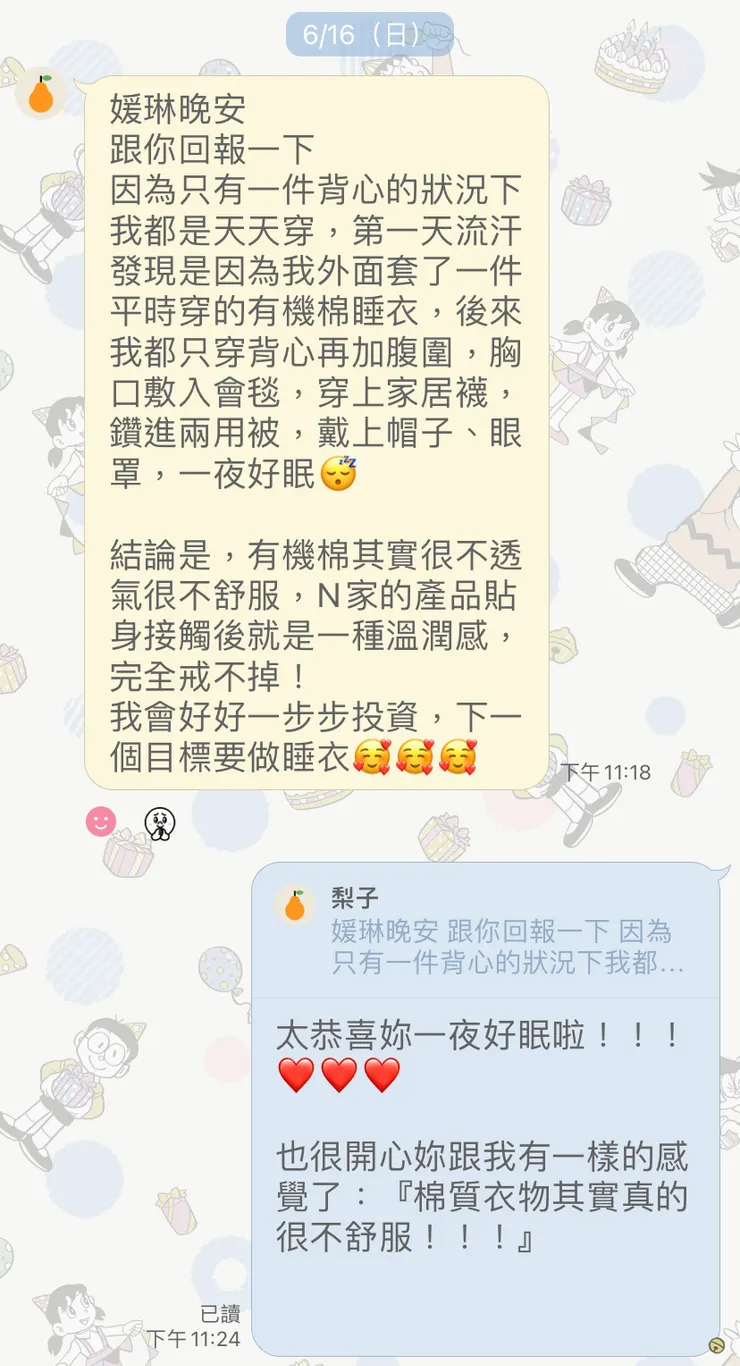
Task: Open the pear avatar of the sender
Action: 42,95
